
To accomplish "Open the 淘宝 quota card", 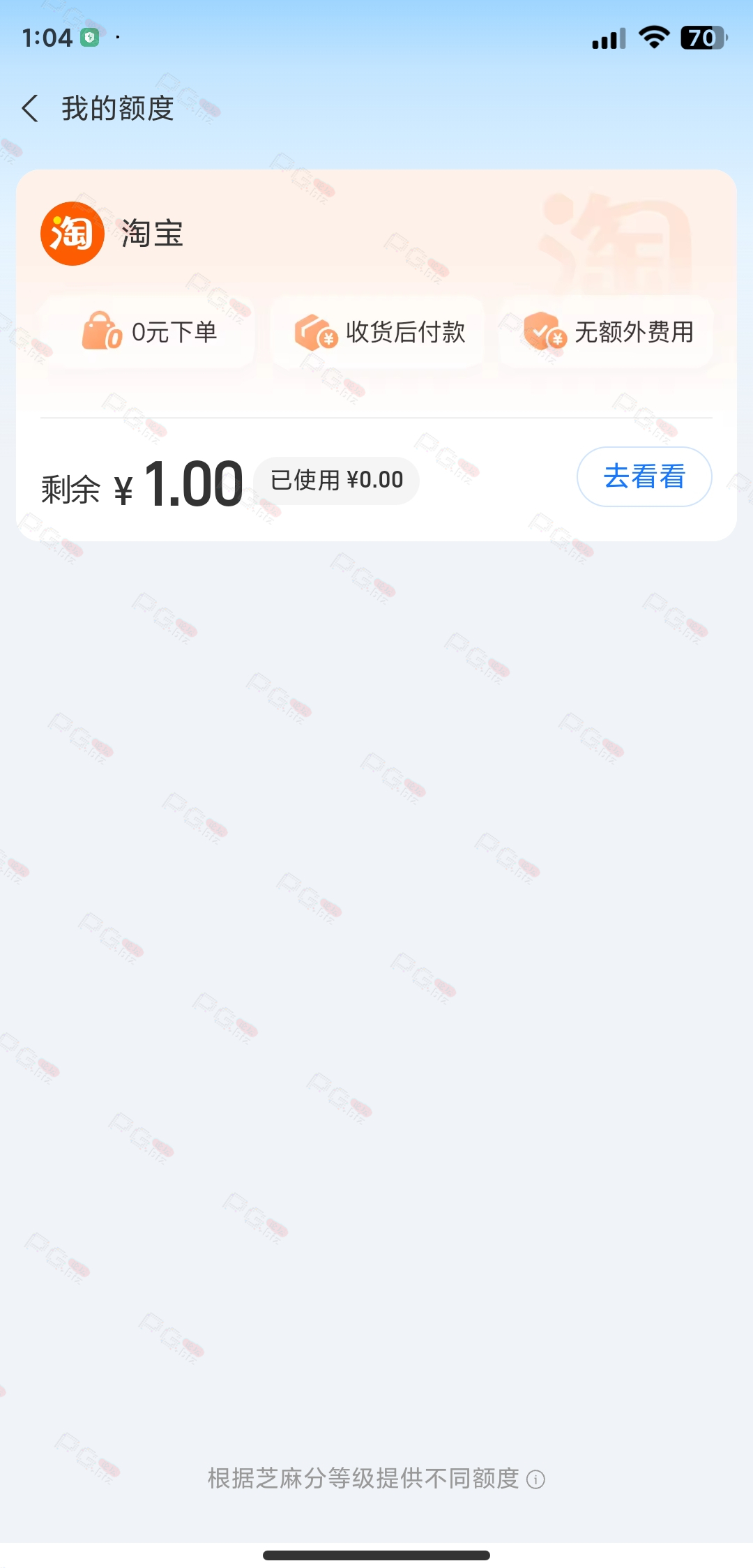I will pyautogui.click(x=376, y=355).
